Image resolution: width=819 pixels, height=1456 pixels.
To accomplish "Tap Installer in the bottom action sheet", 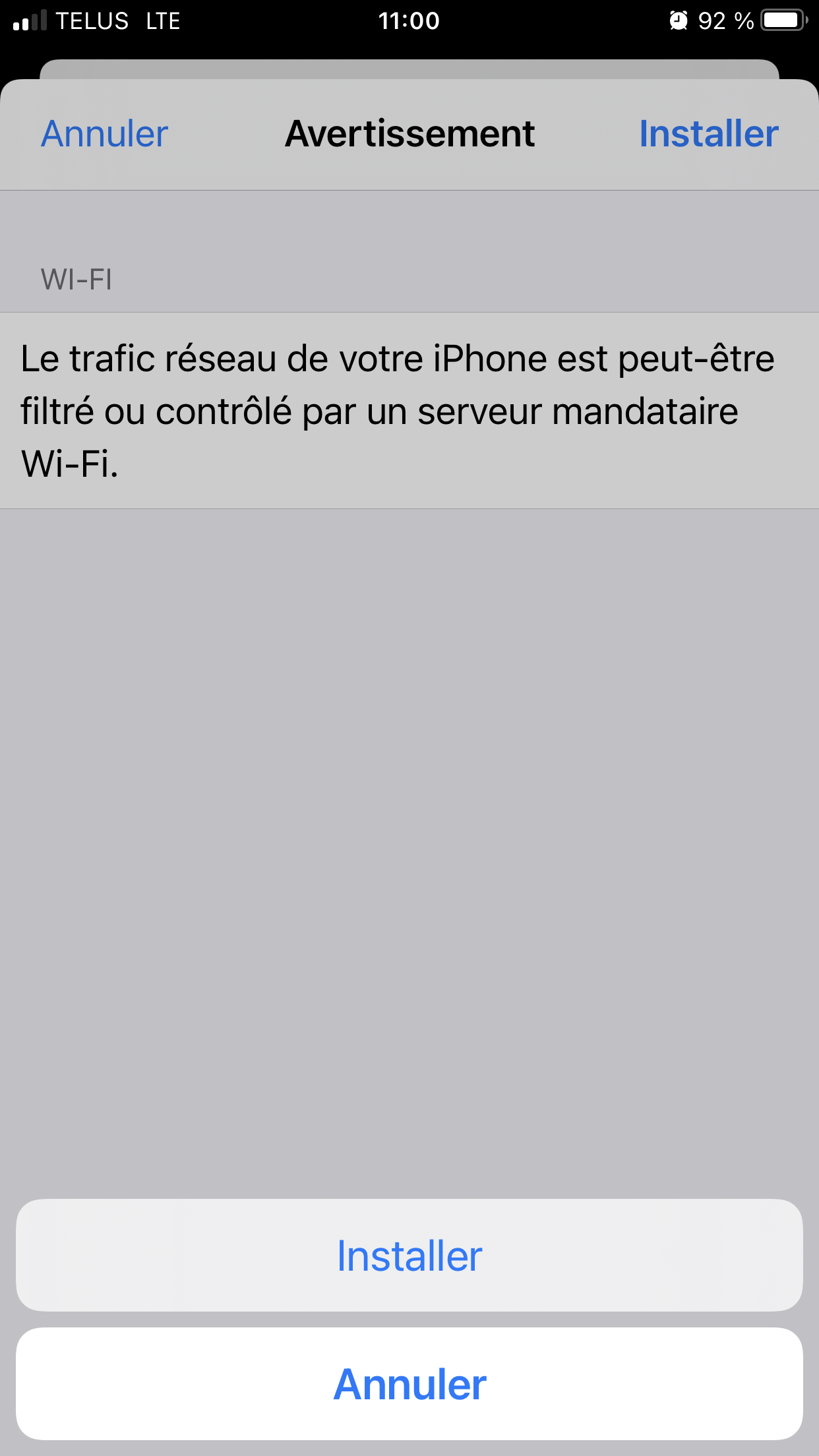I will [x=409, y=1255].
